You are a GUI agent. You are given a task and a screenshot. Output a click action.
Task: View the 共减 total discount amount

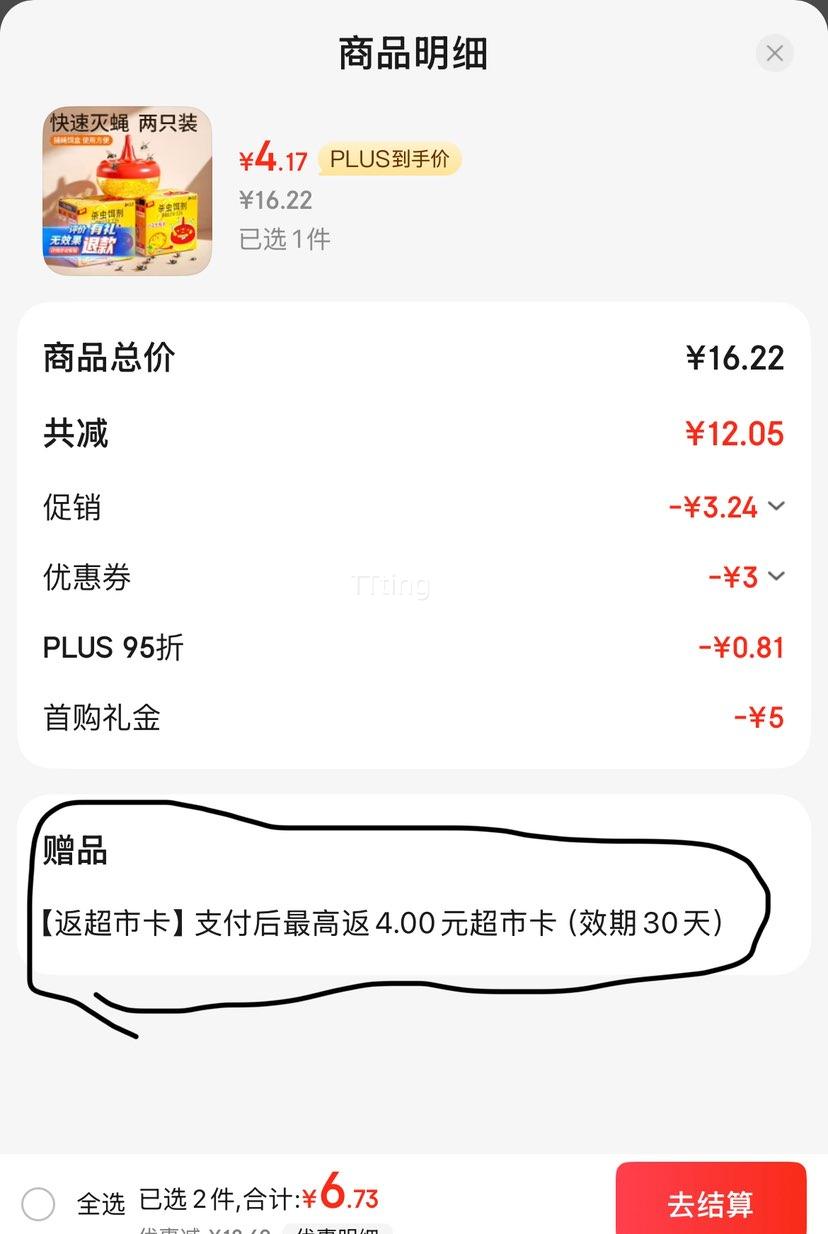735,433
